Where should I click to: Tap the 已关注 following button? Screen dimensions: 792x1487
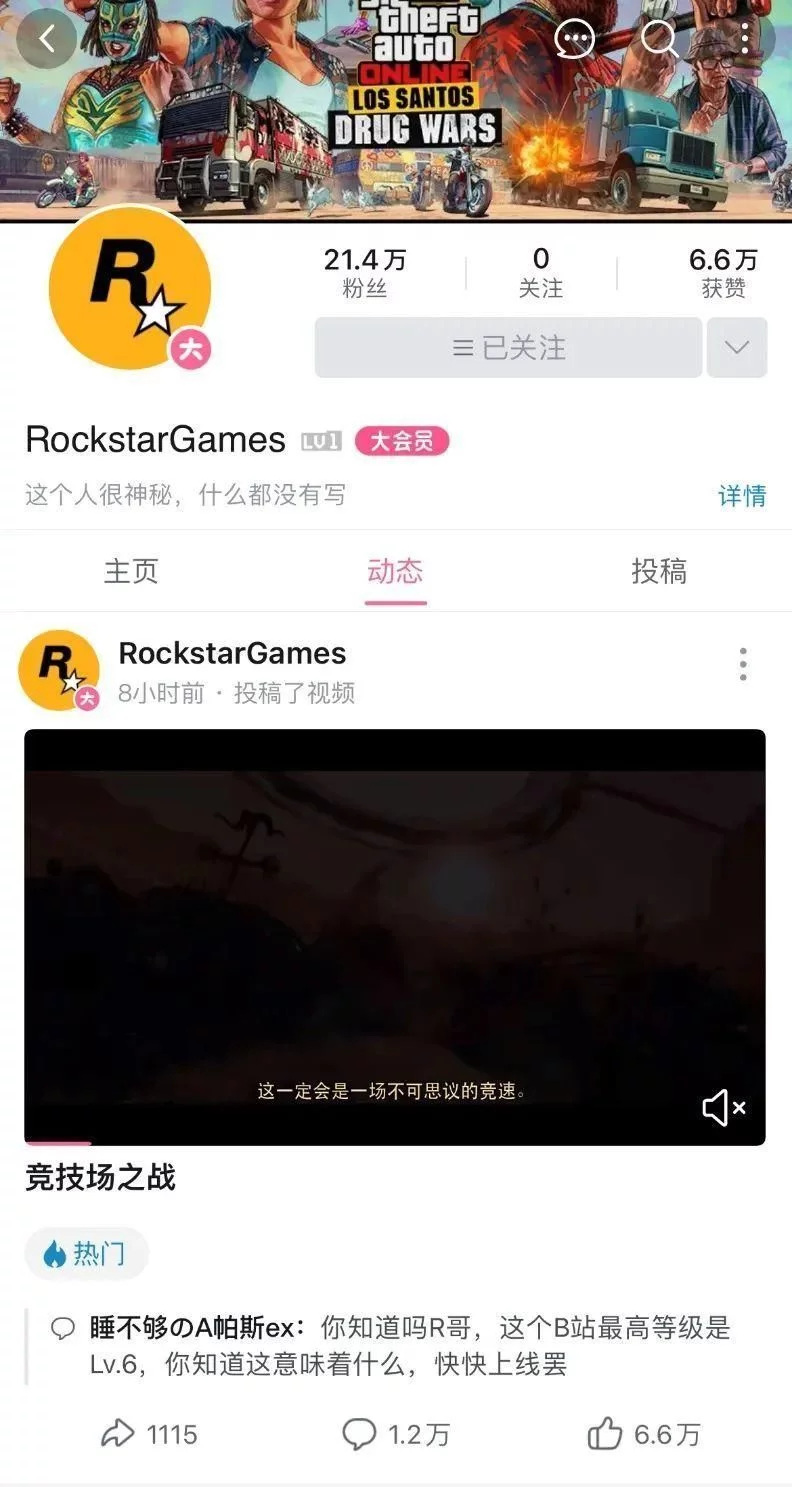[508, 348]
